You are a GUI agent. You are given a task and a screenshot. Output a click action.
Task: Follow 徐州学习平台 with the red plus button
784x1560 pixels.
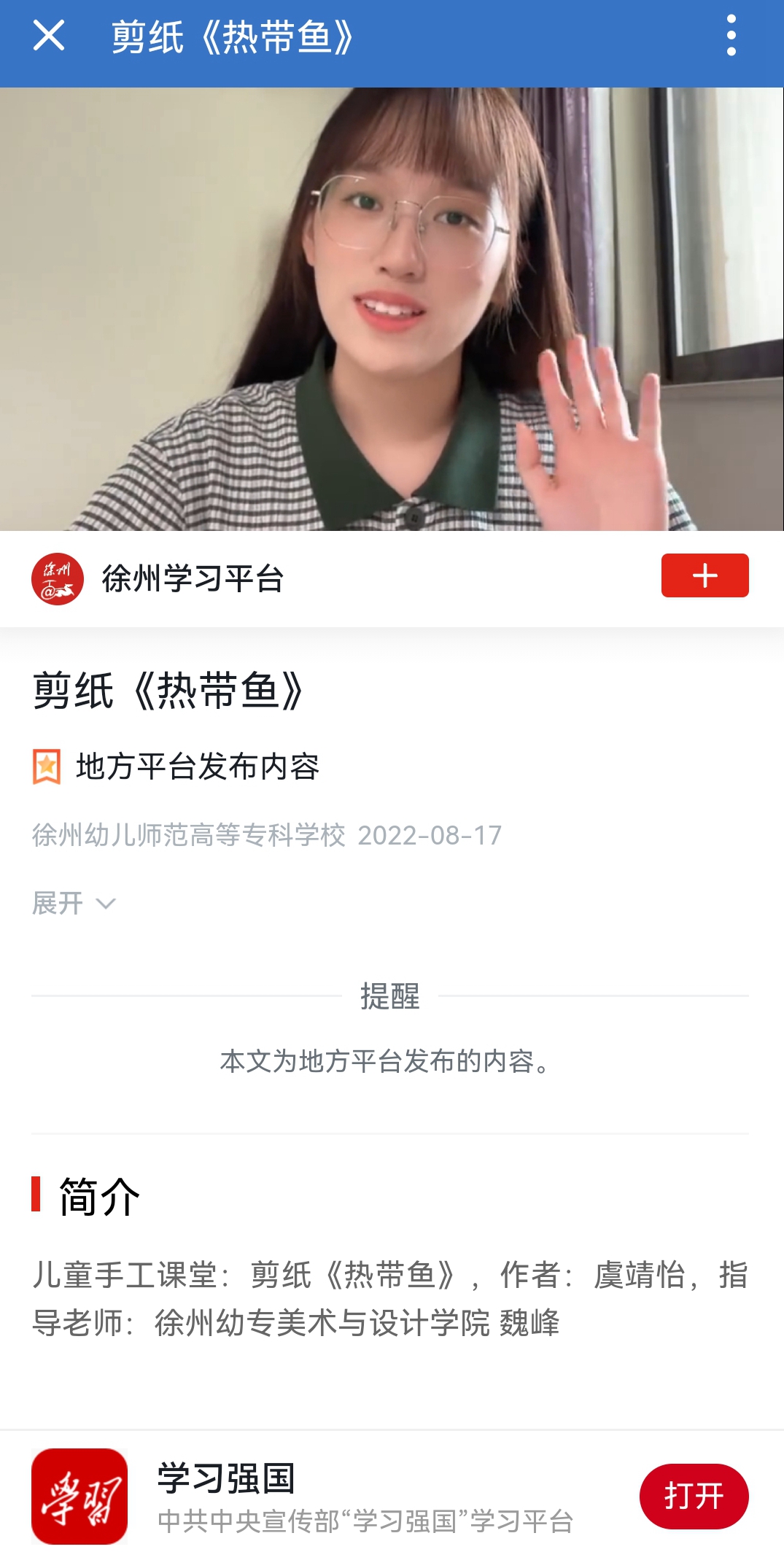704,575
